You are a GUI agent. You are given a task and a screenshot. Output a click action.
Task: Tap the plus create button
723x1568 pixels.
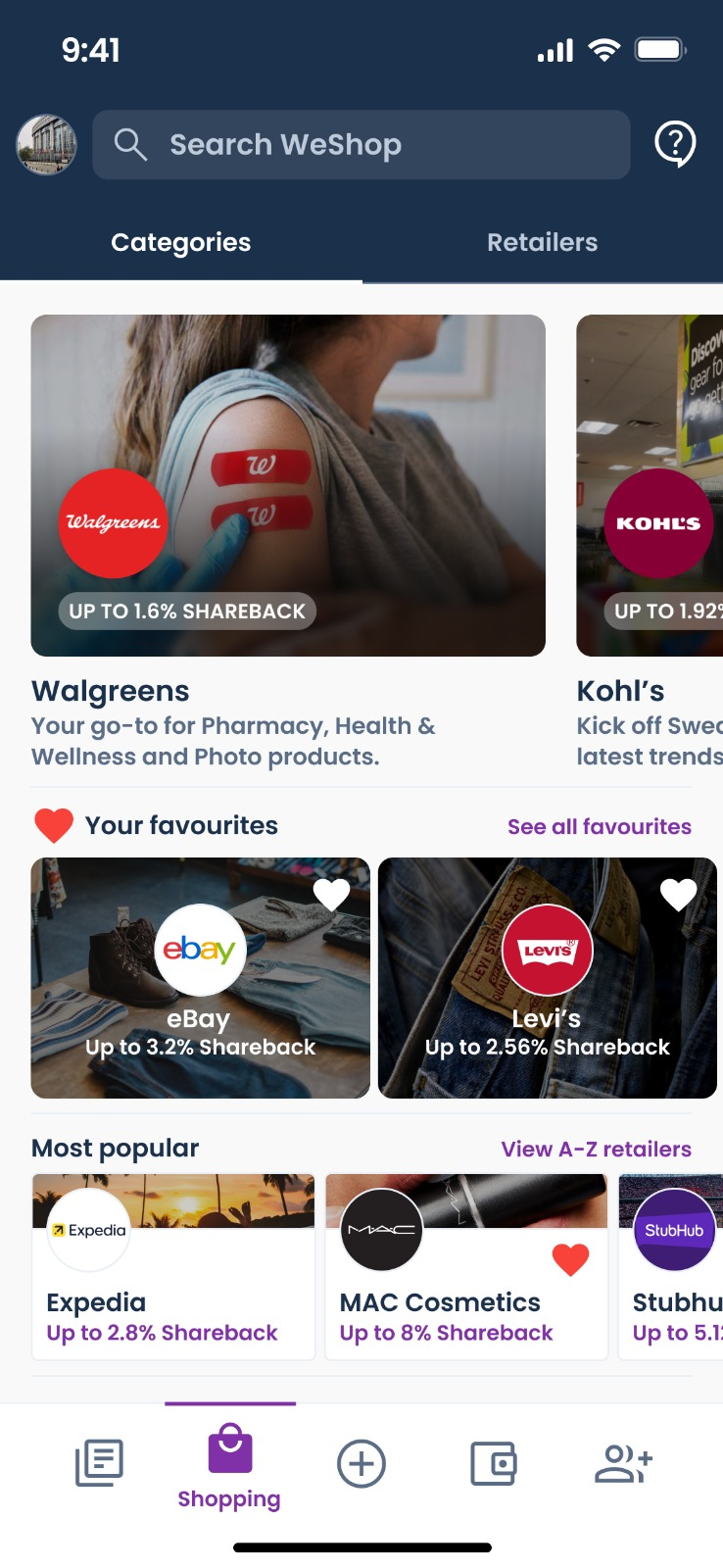(361, 1463)
